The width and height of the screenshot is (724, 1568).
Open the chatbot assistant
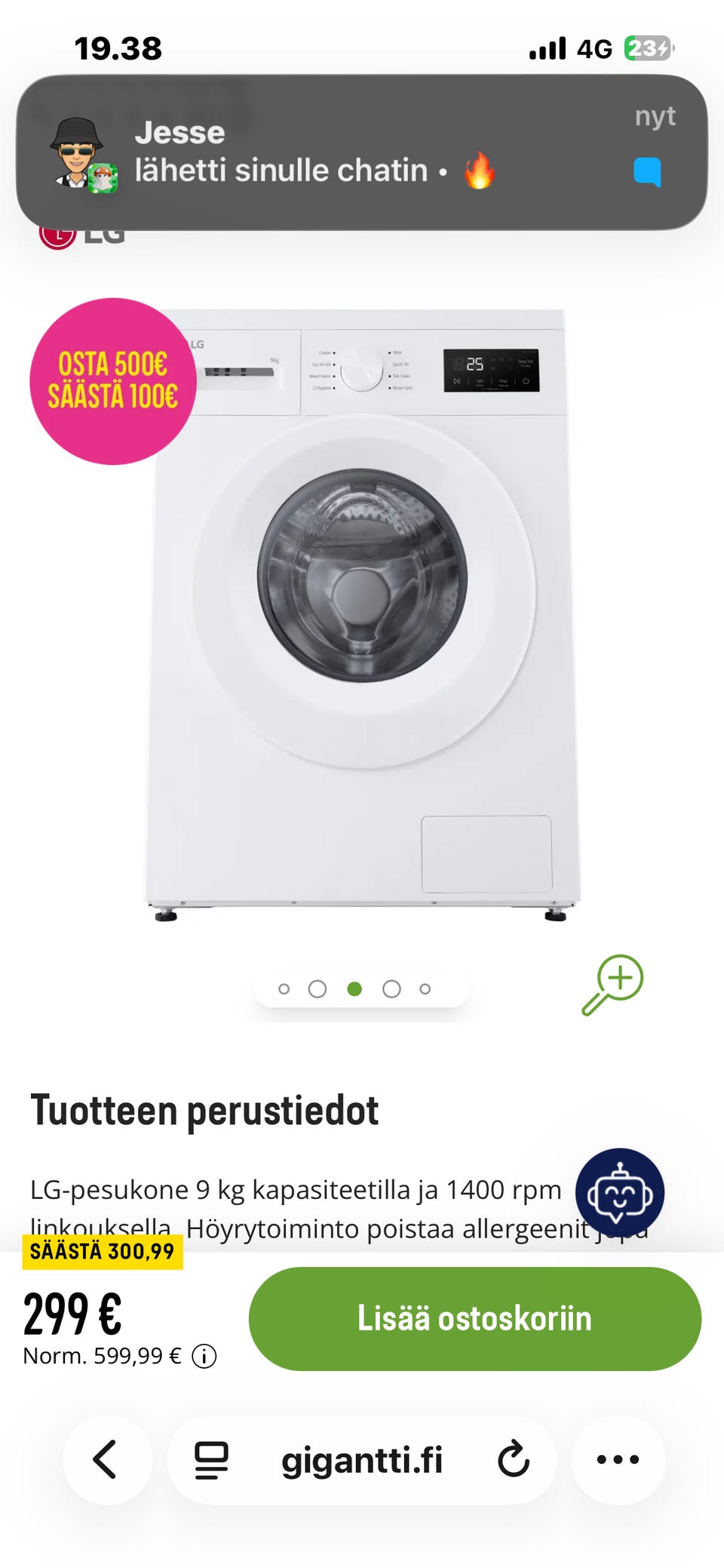[619, 1193]
